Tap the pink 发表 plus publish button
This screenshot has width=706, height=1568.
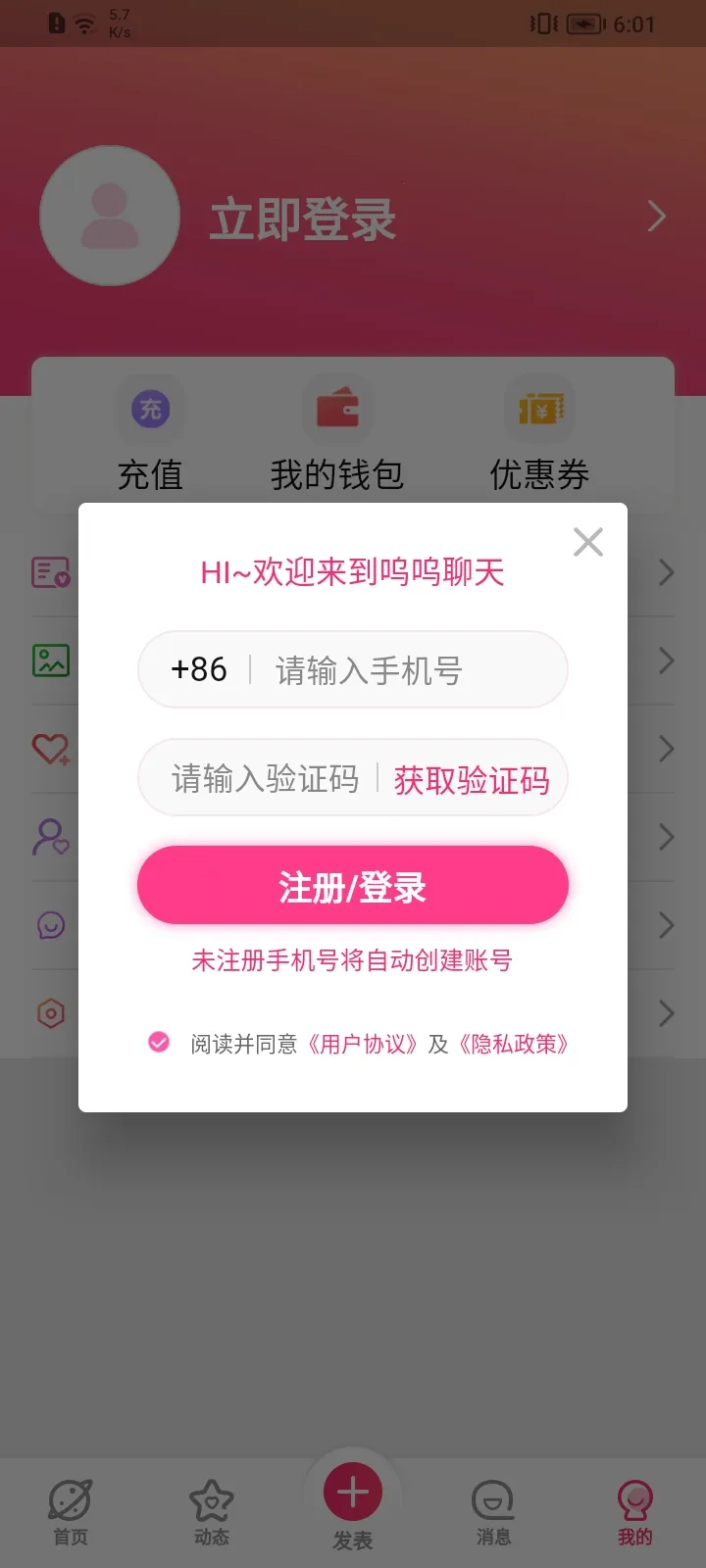(x=352, y=1492)
